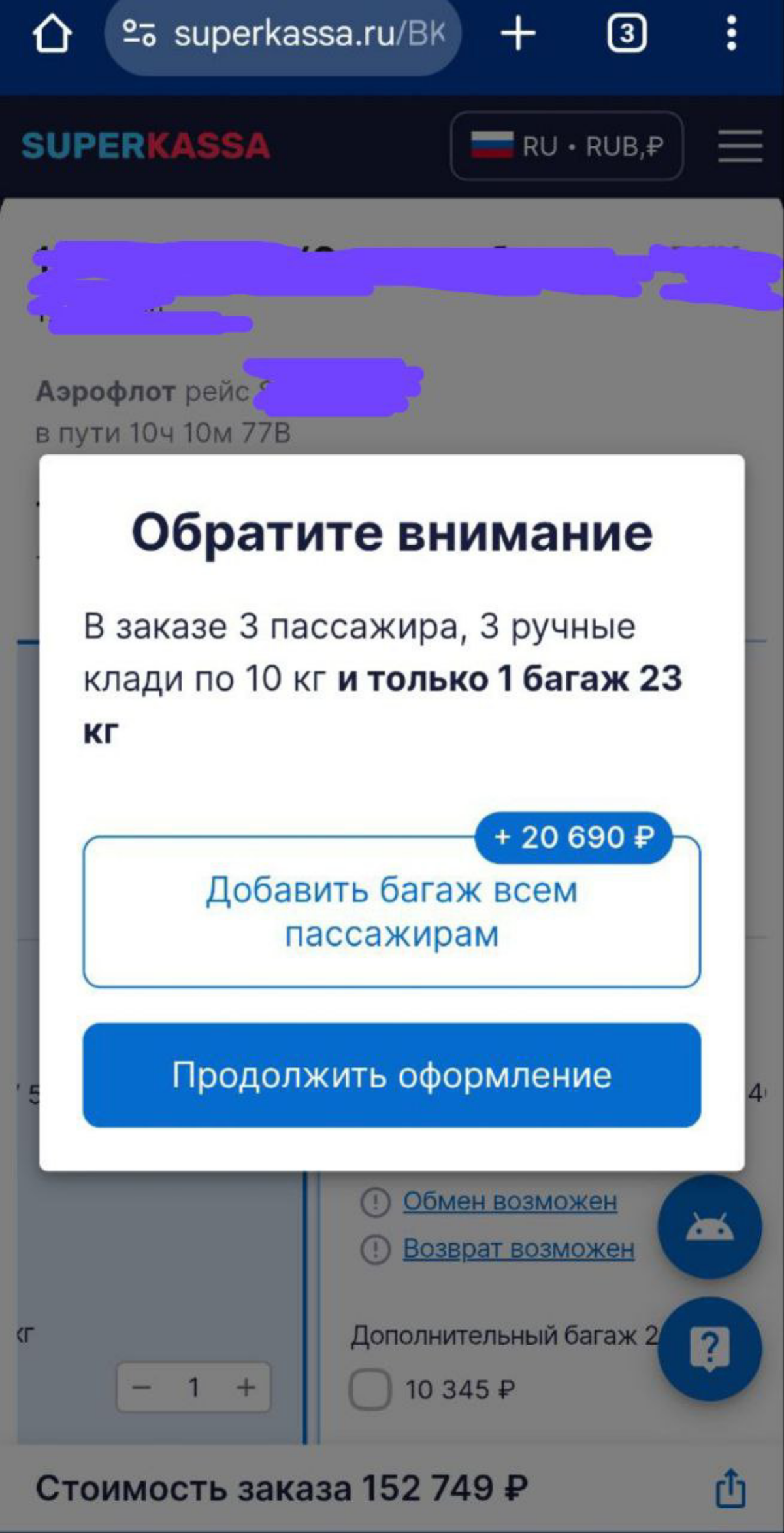Open a new browser tab with the plus icon
Viewport: 784px width, 1533px height.
(518, 36)
